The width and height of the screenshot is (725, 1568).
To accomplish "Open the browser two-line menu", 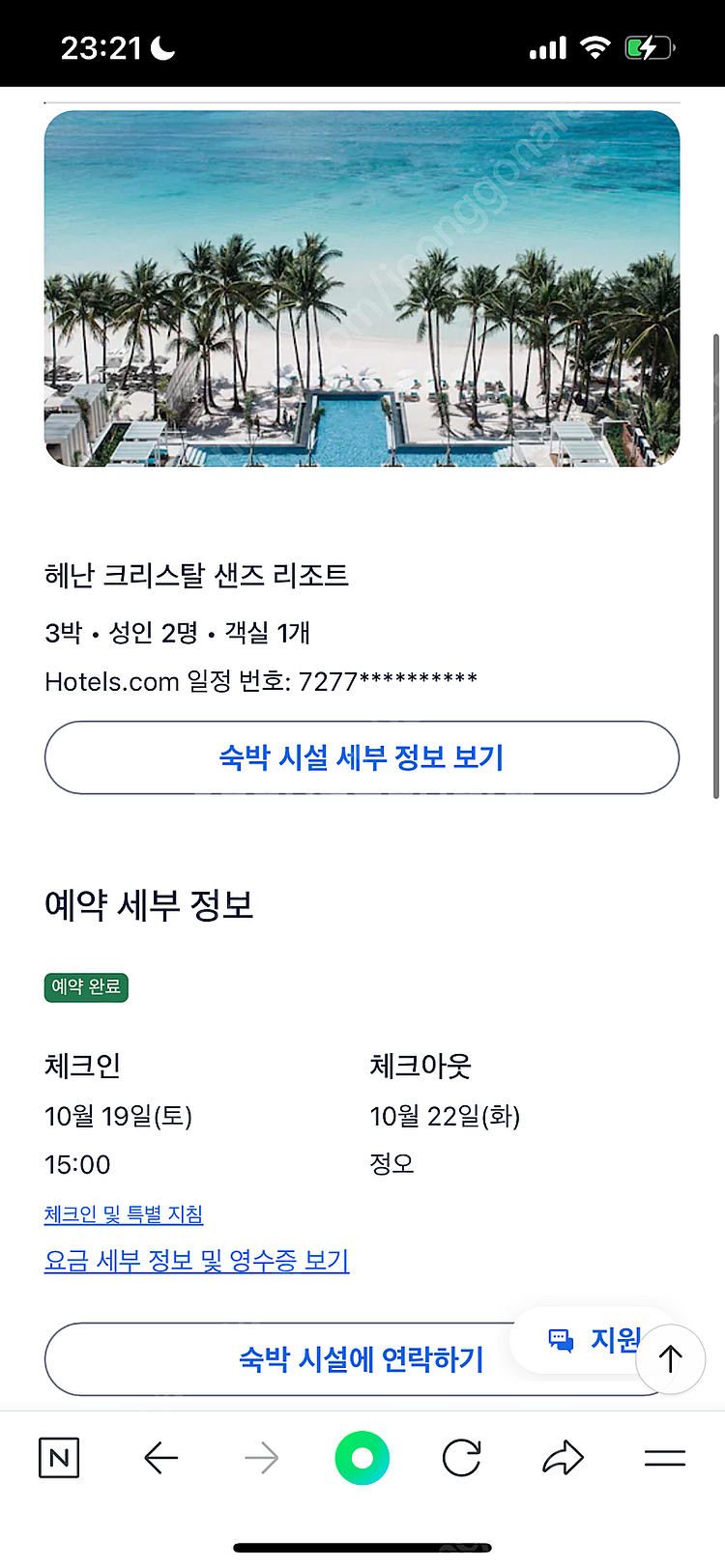I will point(665,1458).
